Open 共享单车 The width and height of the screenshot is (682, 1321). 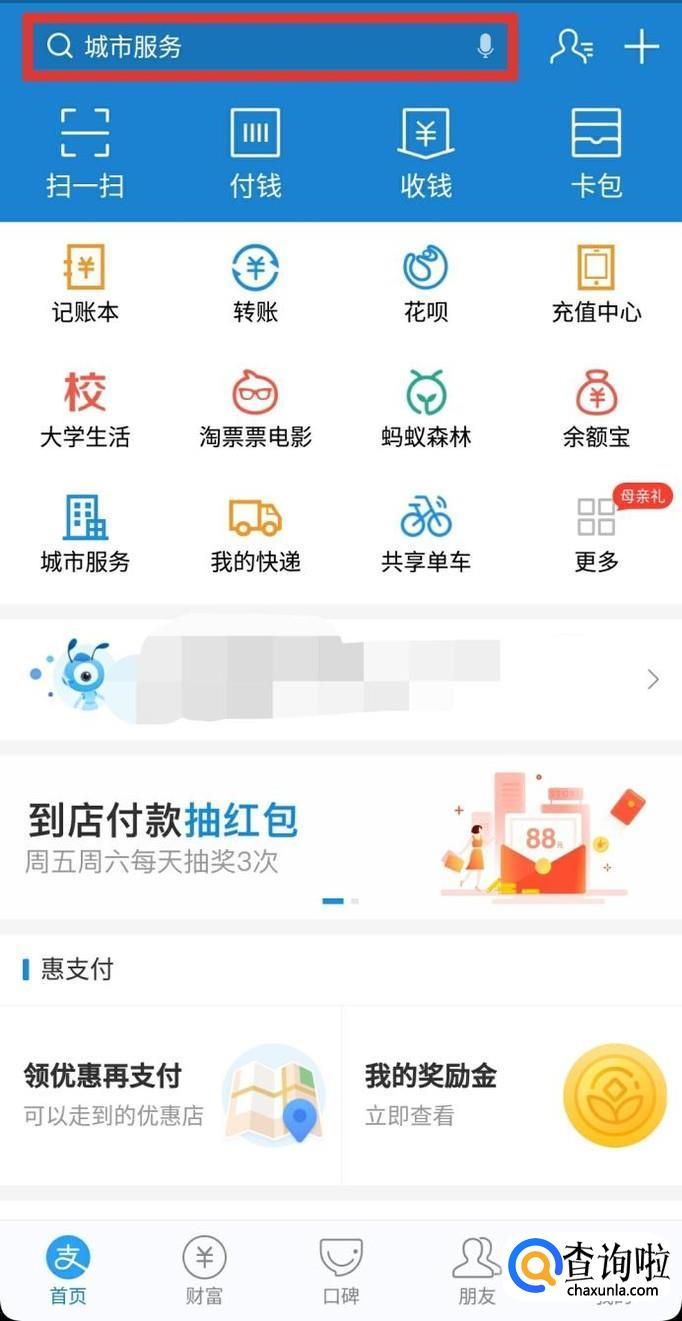coord(426,533)
